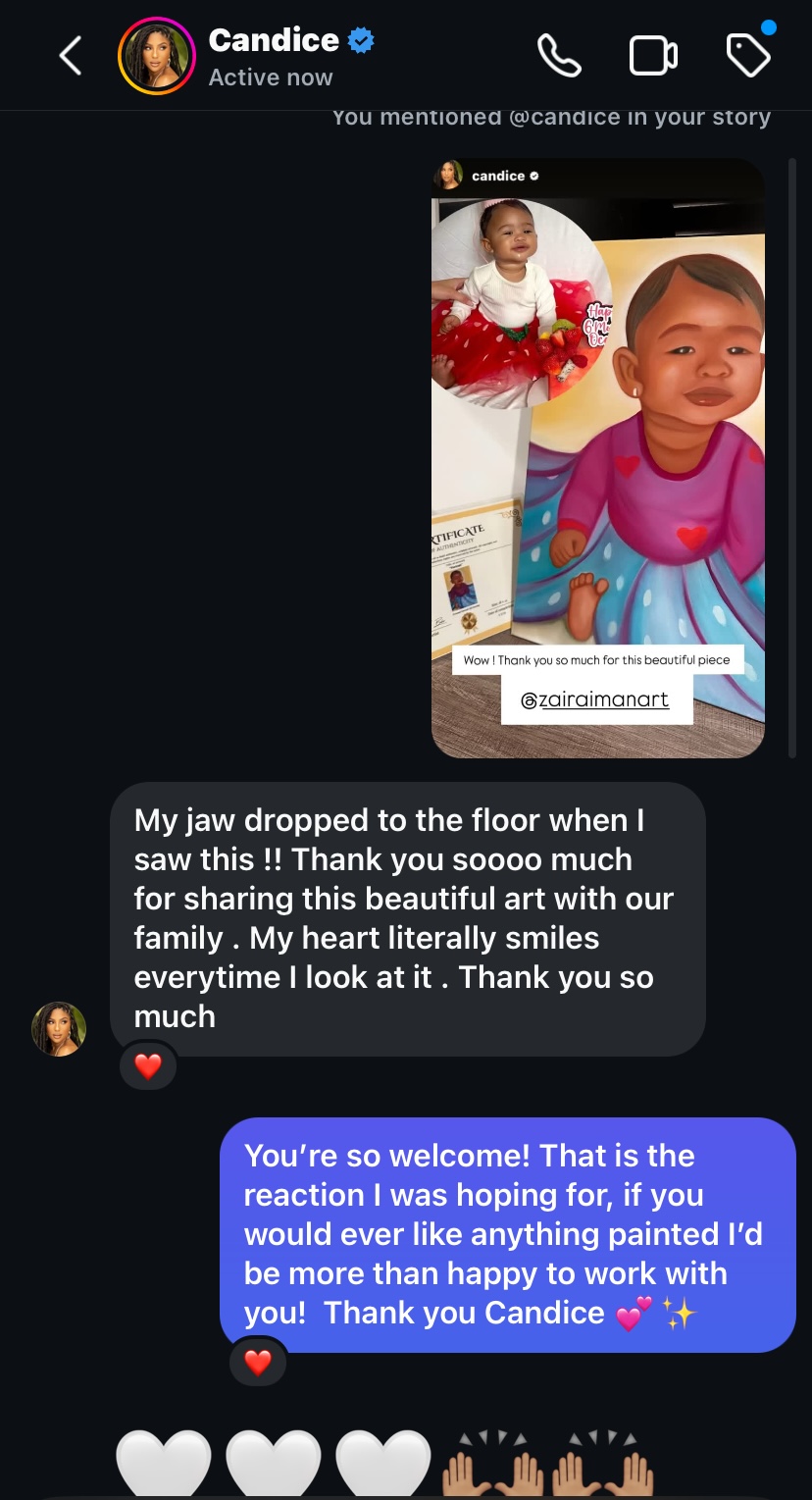Tap the heart reaction under Candice's message
Viewport: 812px width, 1500px height.
[x=148, y=1066]
